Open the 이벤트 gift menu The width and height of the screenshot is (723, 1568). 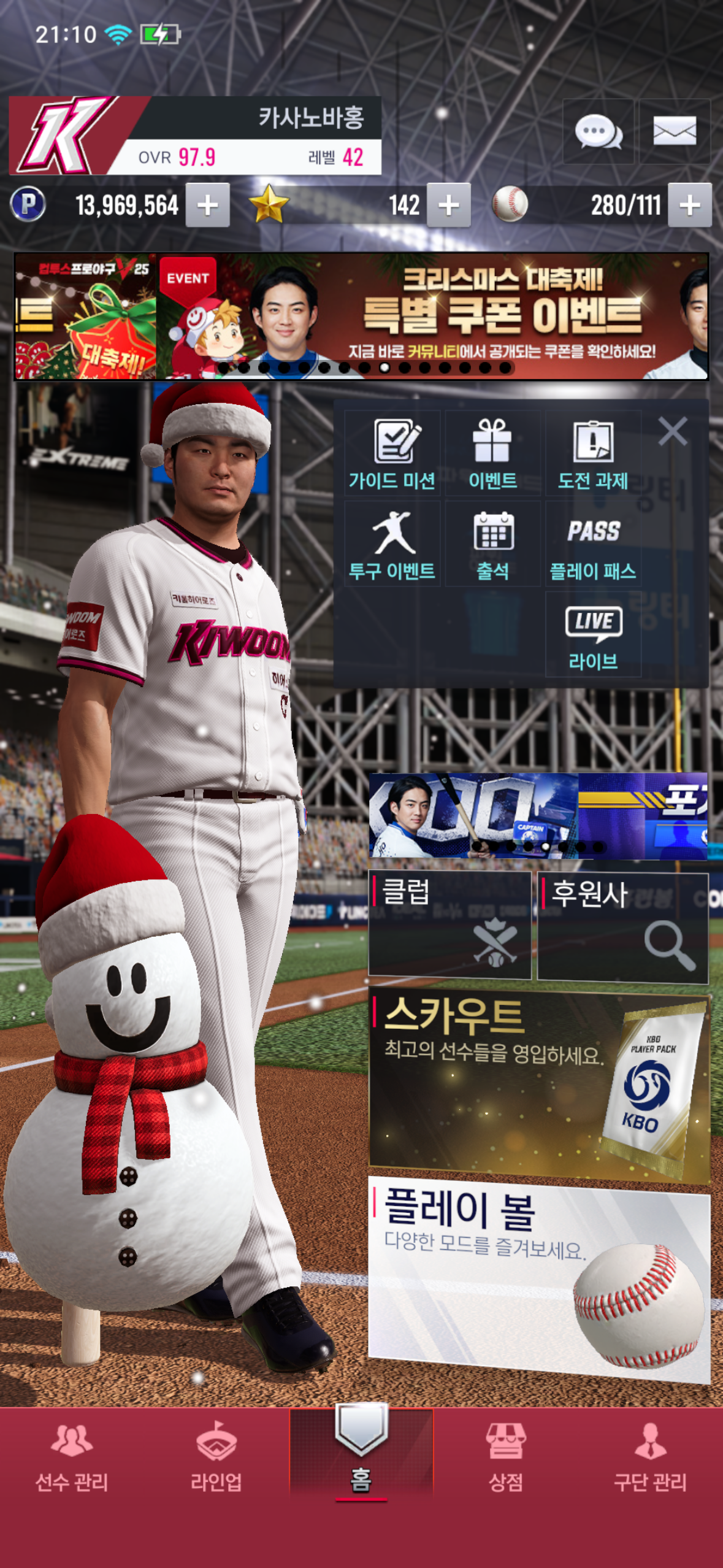(x=492, y=454)
